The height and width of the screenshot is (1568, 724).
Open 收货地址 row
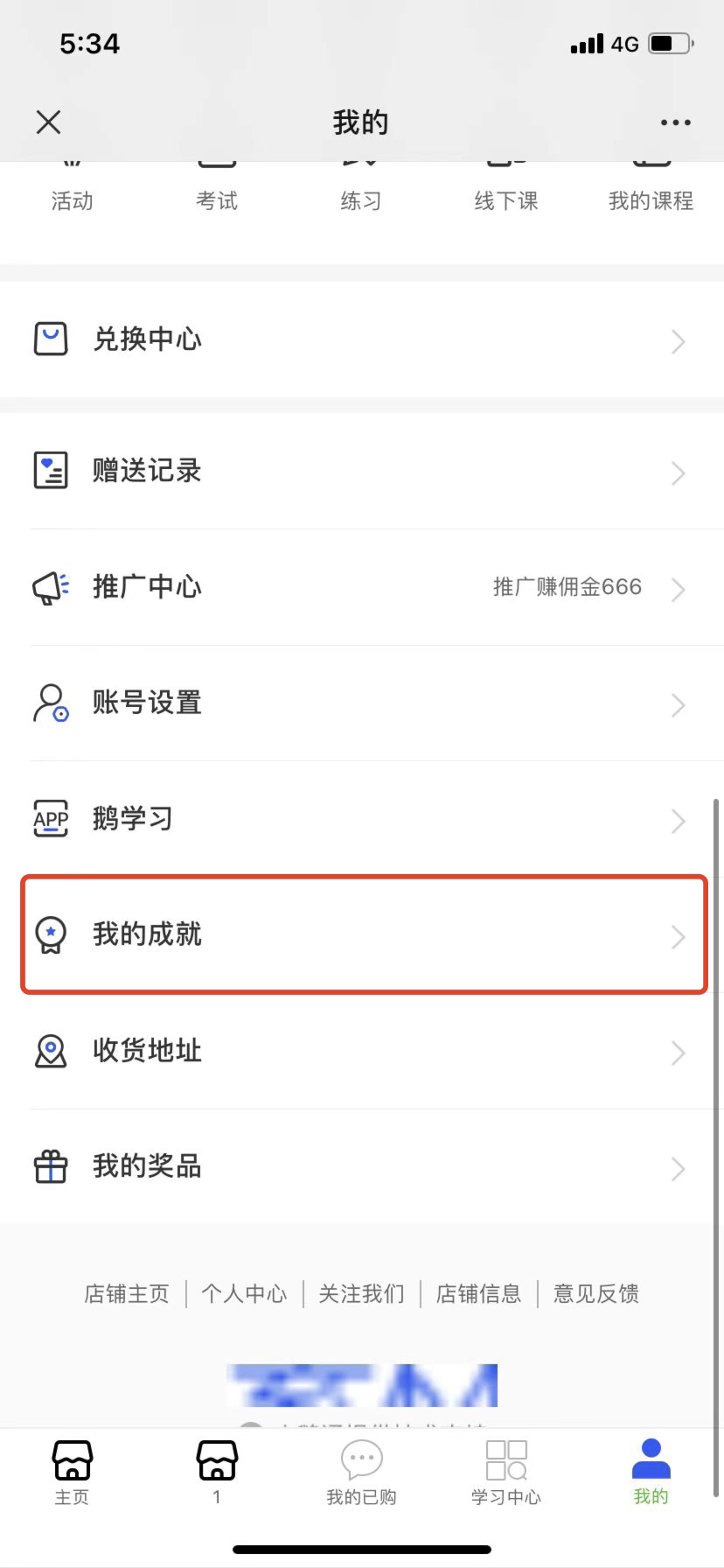pos(362,1051)
